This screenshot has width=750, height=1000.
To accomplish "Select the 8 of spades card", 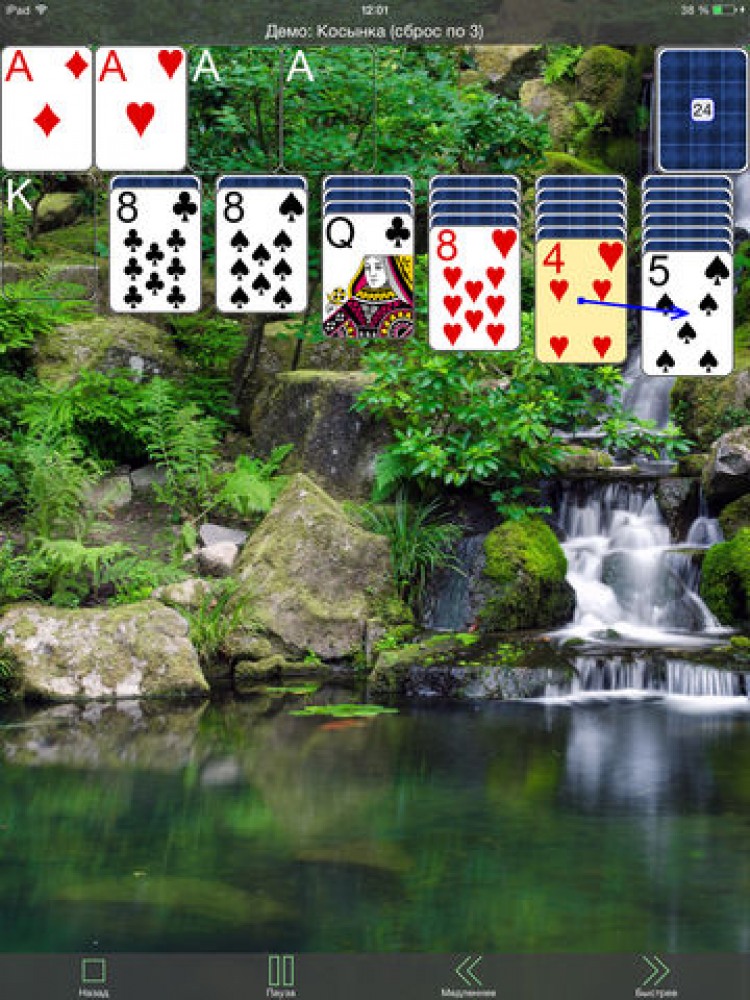I will (261, 250).
